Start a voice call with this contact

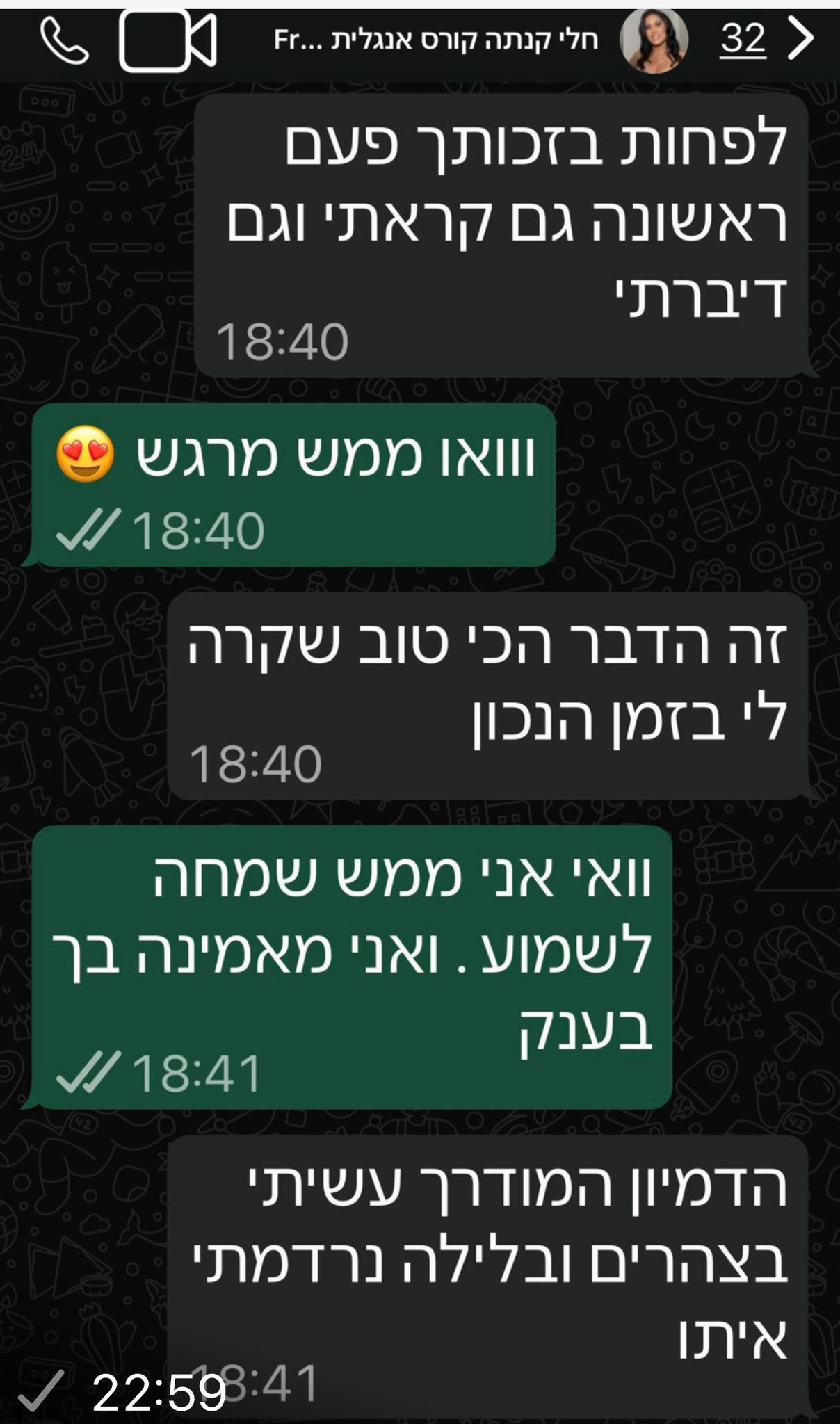[64, 40]
